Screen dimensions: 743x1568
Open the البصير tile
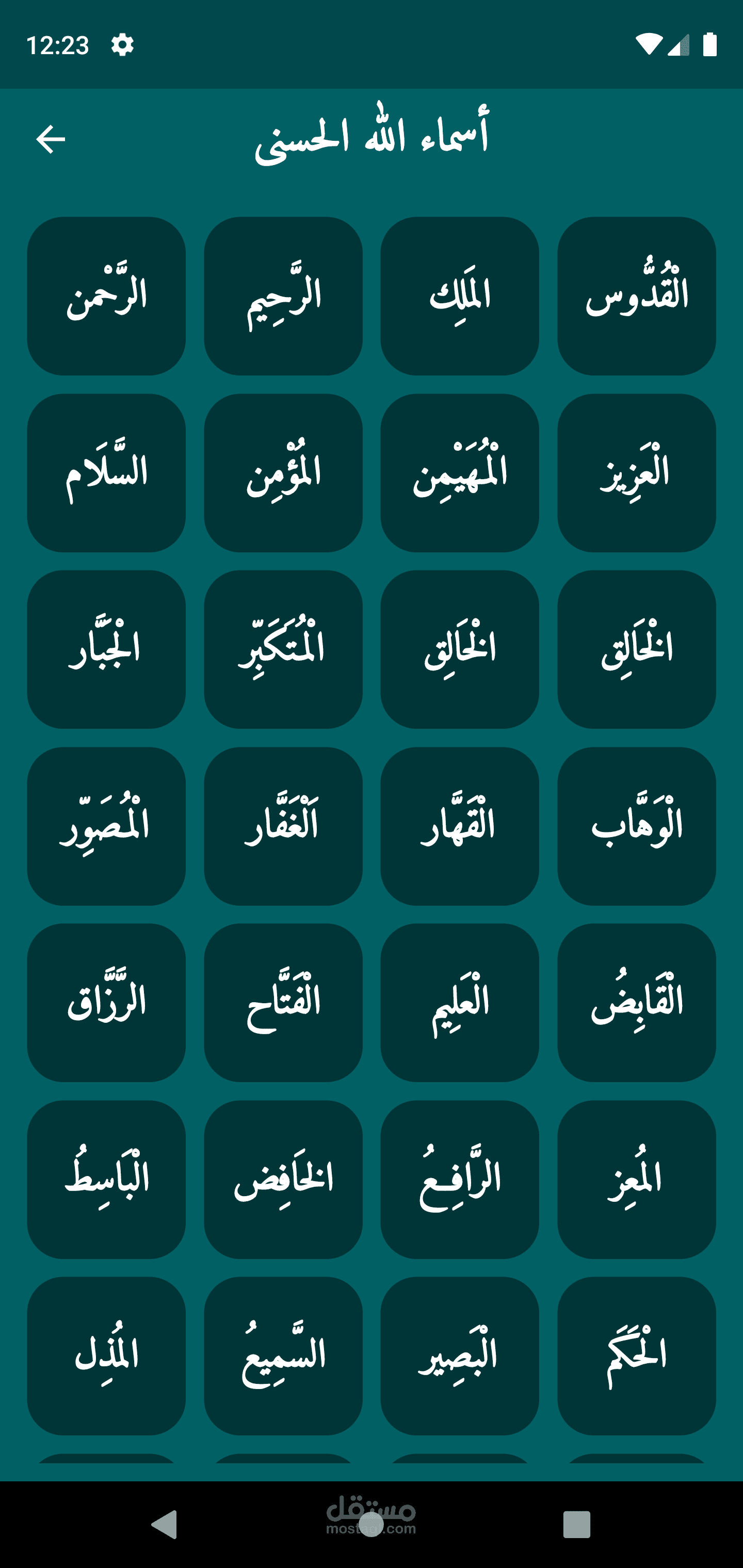point(460,1355)
